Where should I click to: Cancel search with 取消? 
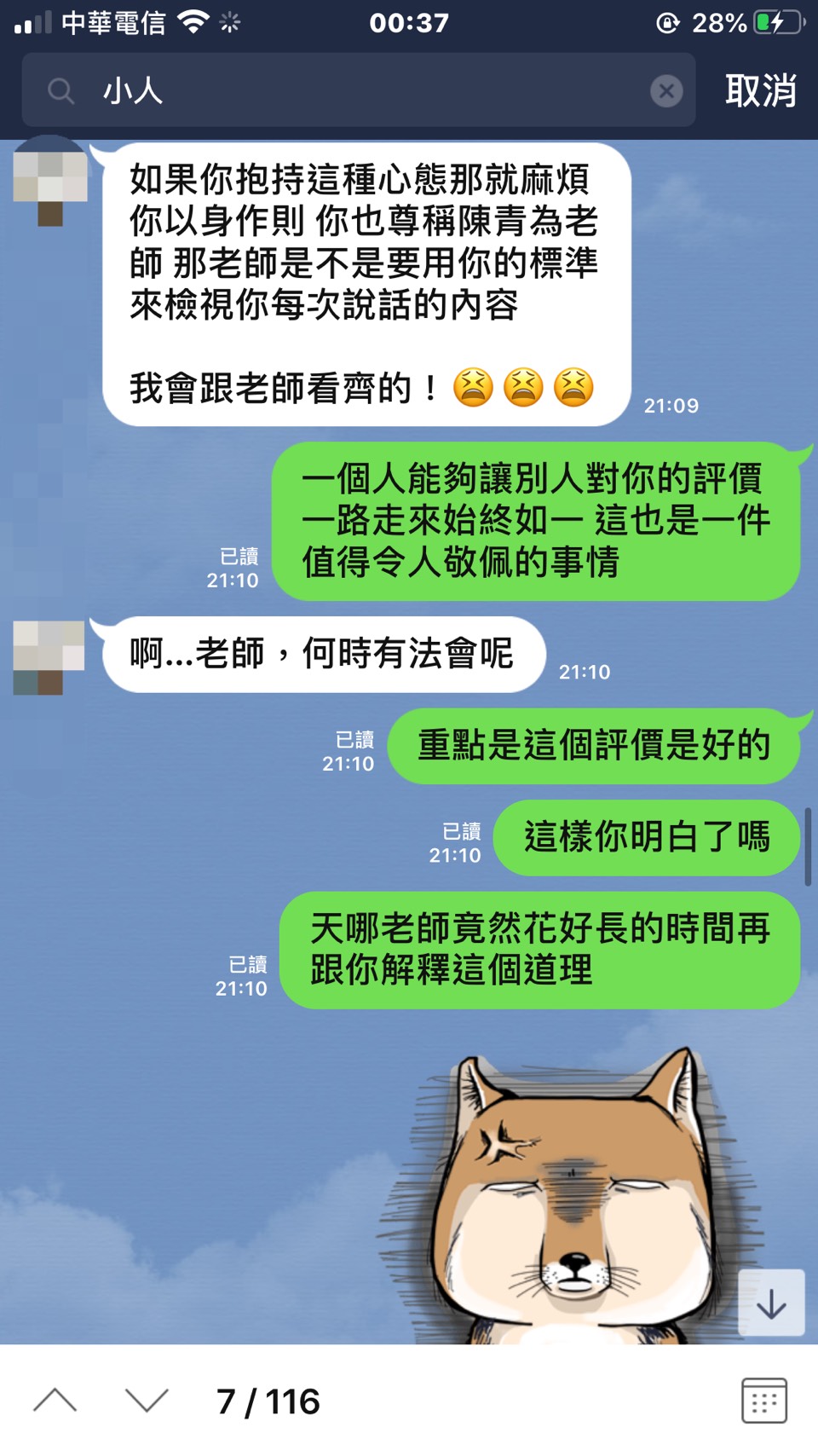click(x=760, y=91)
